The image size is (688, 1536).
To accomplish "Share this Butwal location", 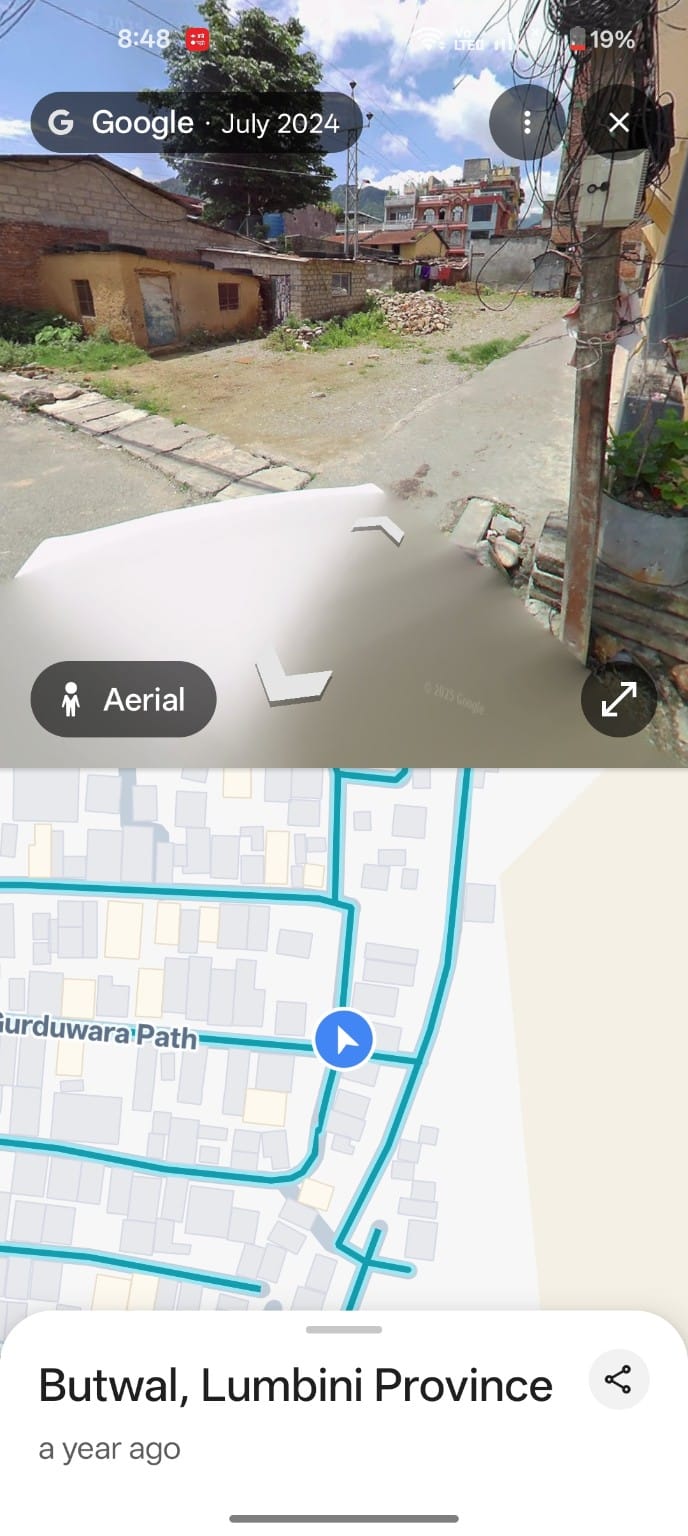I will click(x=618, y=1381).
